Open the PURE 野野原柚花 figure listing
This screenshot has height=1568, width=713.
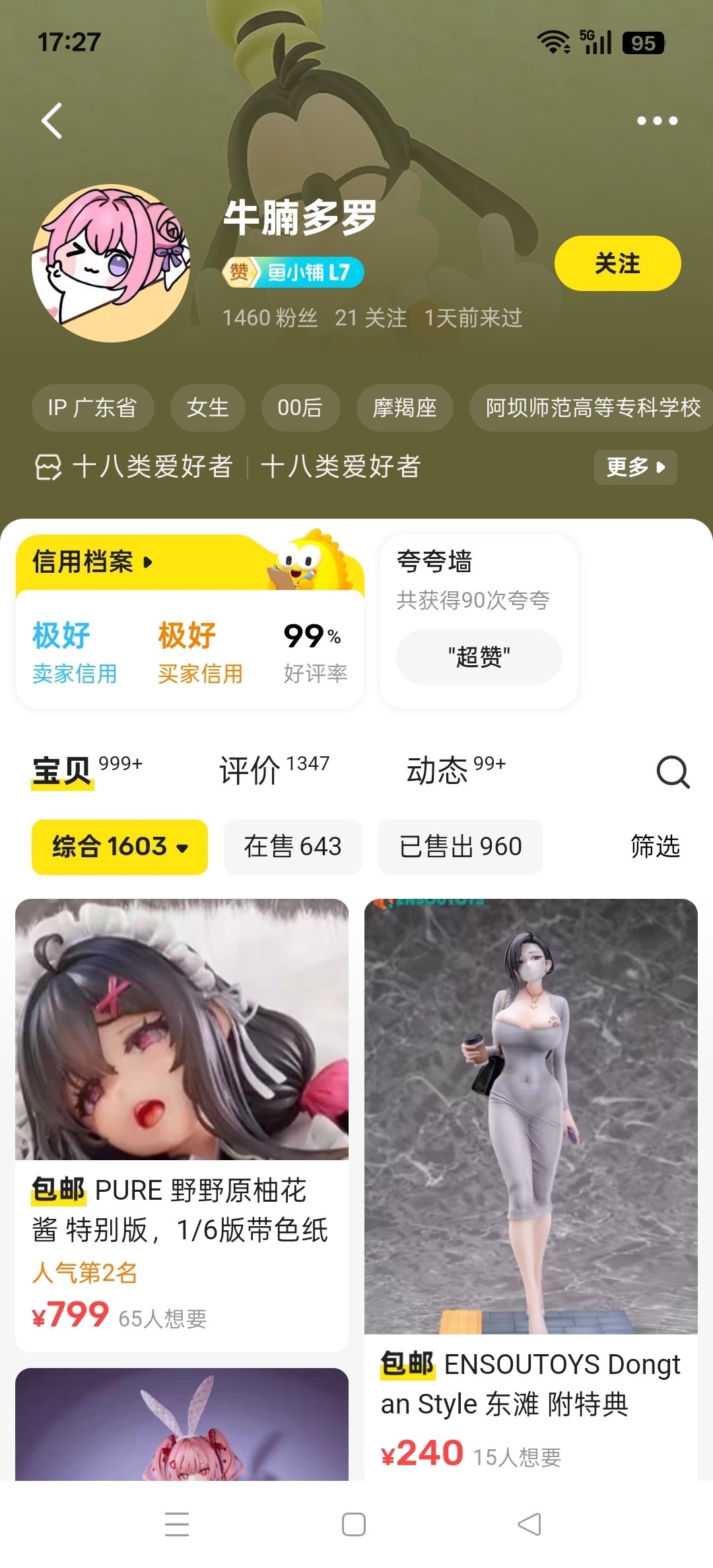182,1122
